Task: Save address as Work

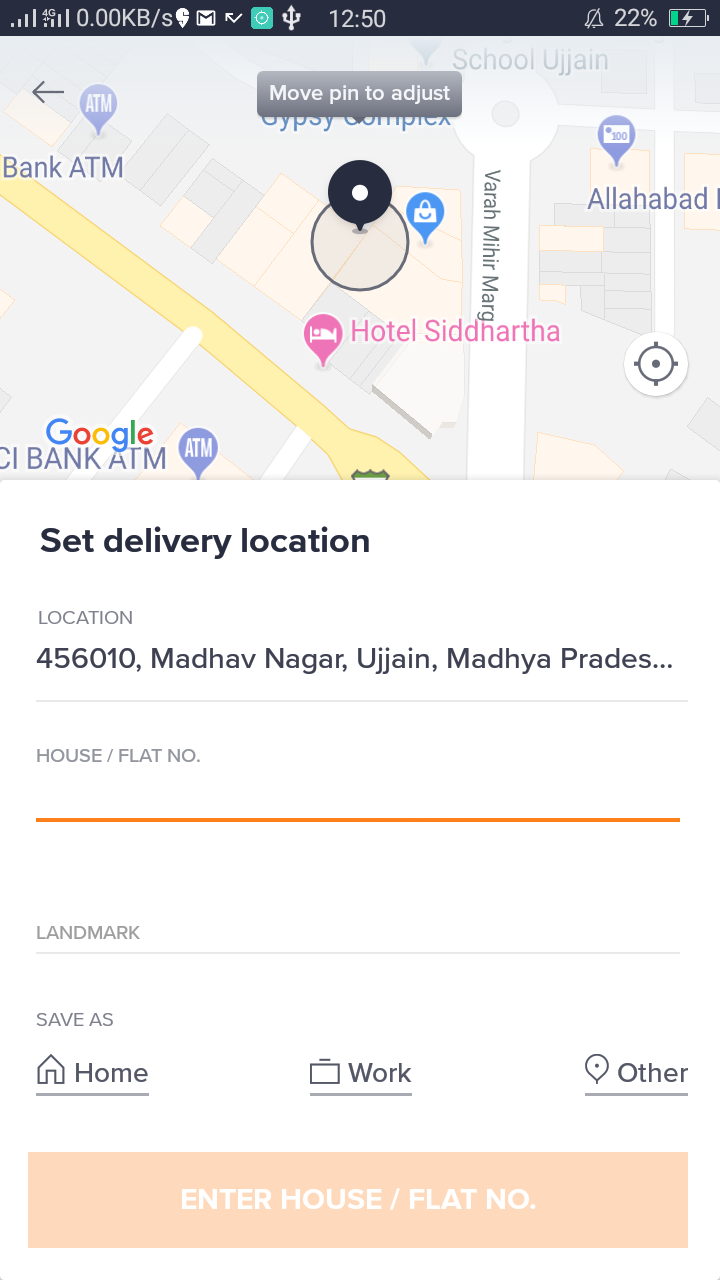Action: point(360,1073)
